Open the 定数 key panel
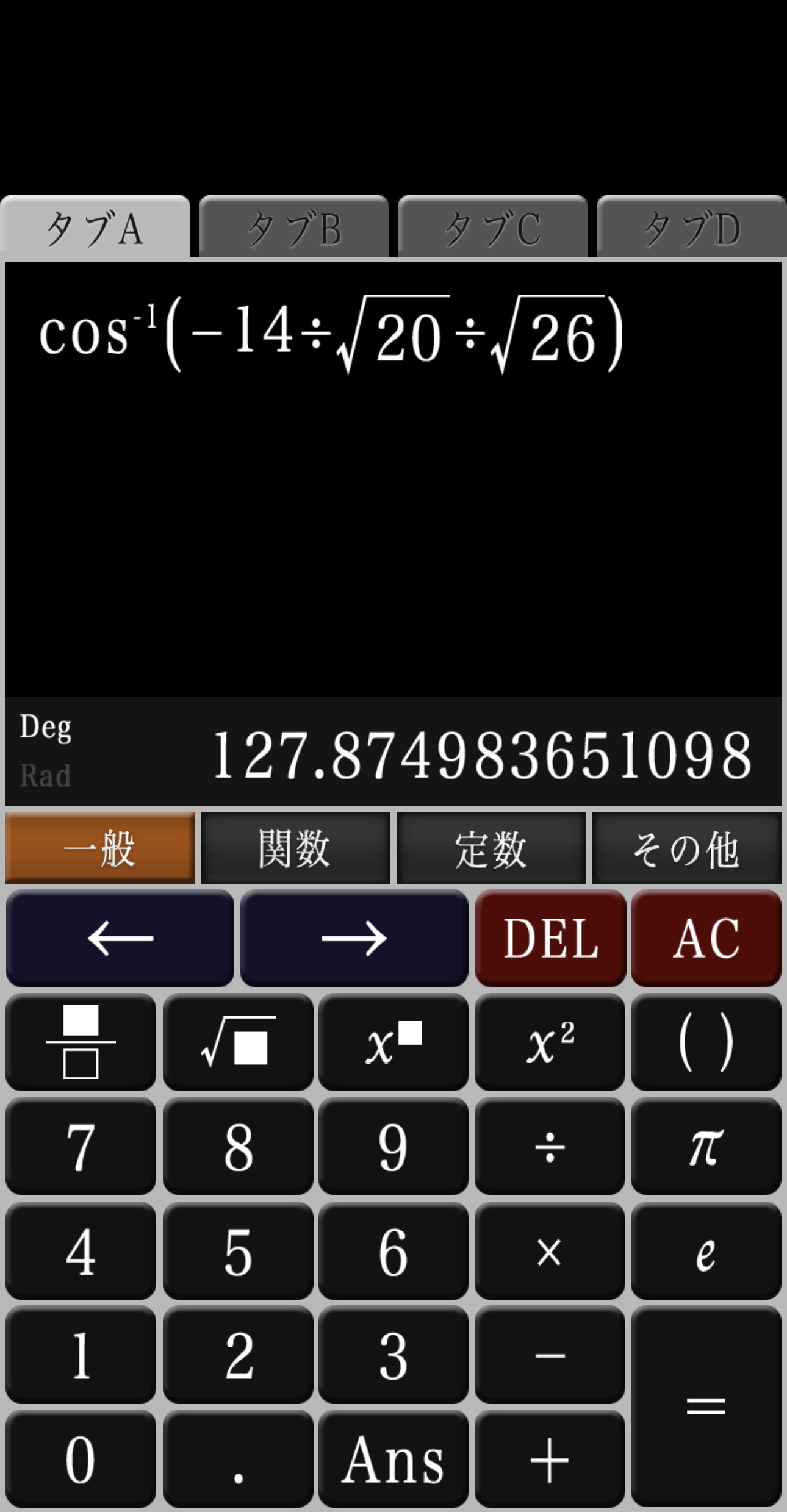Image resolution: width=787 pixels, height=1512 pixels. (491, 848)
